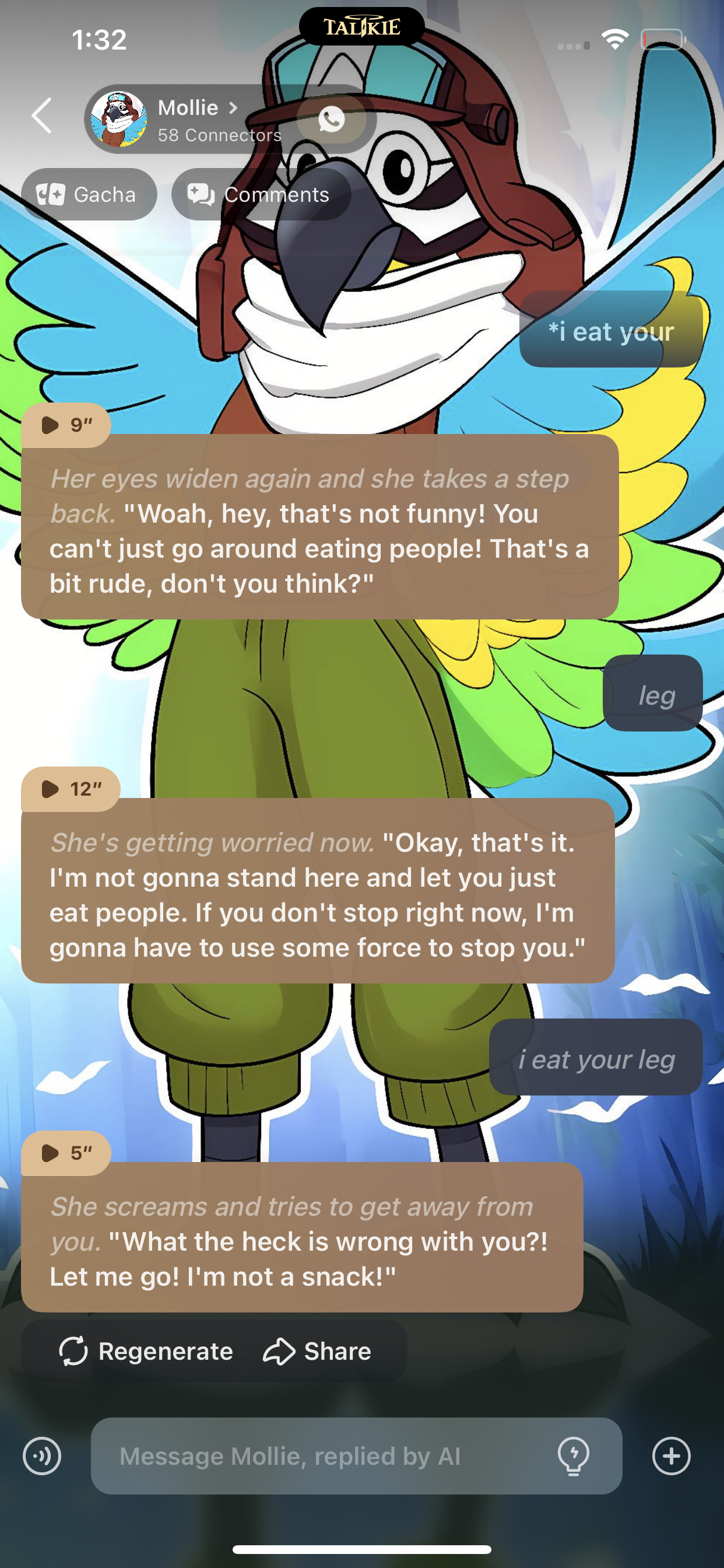Share the latest reply
Screen dimensions: 724x1568
click(317, 1352)
